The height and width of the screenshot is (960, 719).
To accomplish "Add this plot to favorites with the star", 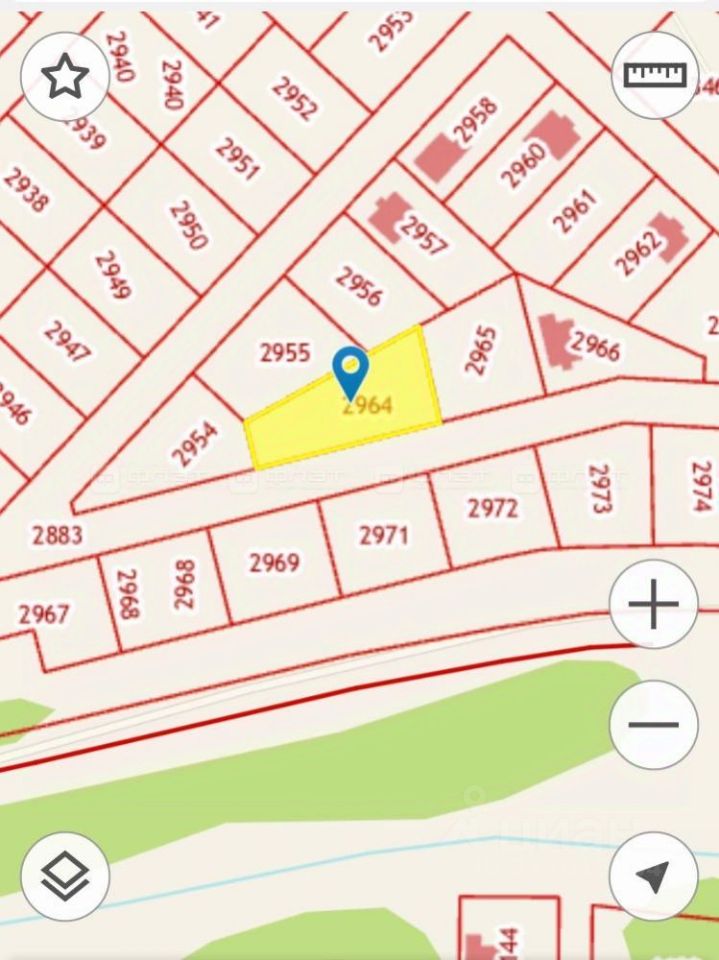I will (x=65, y=77).
